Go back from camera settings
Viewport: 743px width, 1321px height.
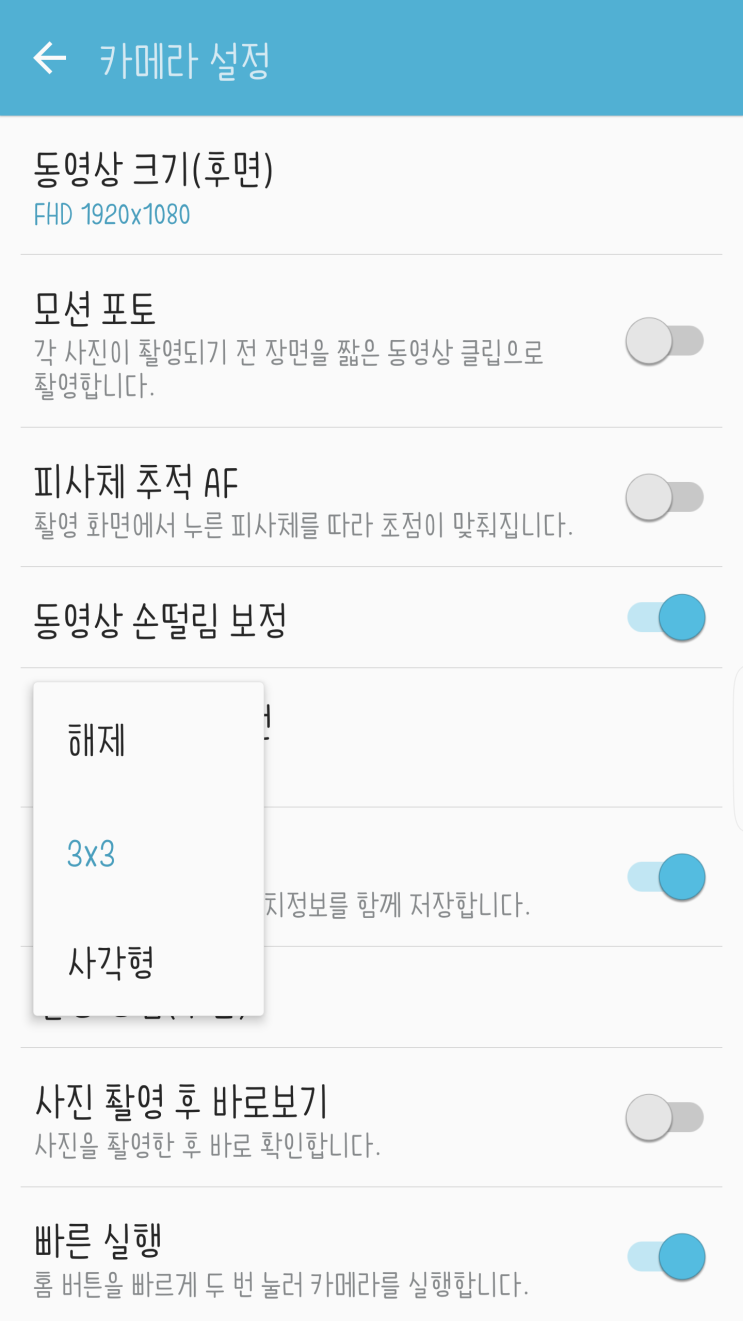49,59
